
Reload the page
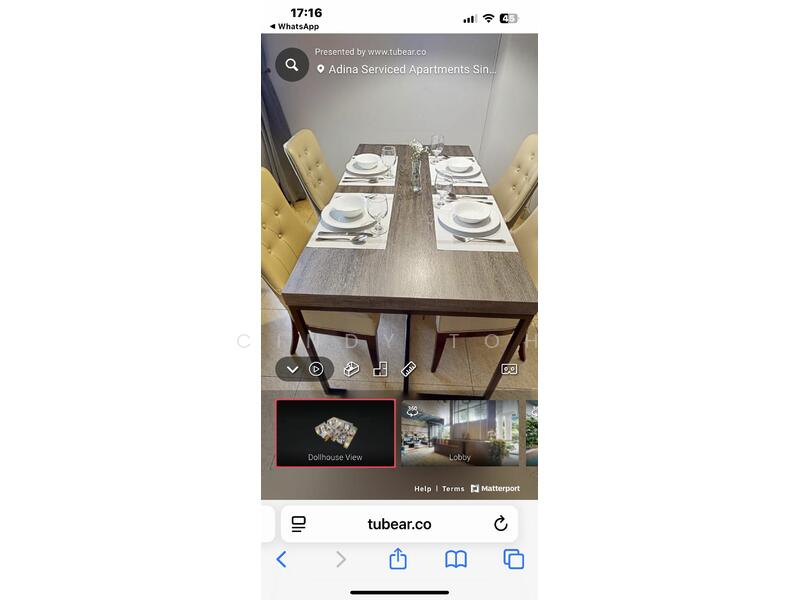[x=501, y=524]
